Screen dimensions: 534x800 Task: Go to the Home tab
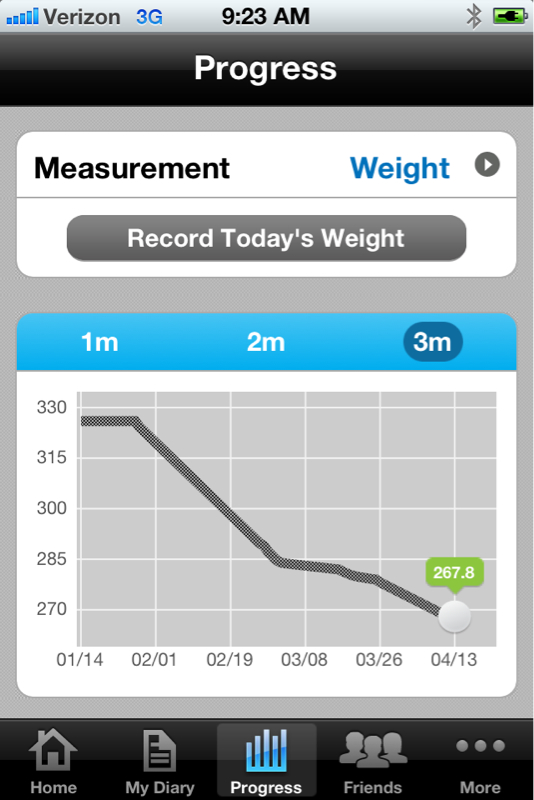(54, 761)
